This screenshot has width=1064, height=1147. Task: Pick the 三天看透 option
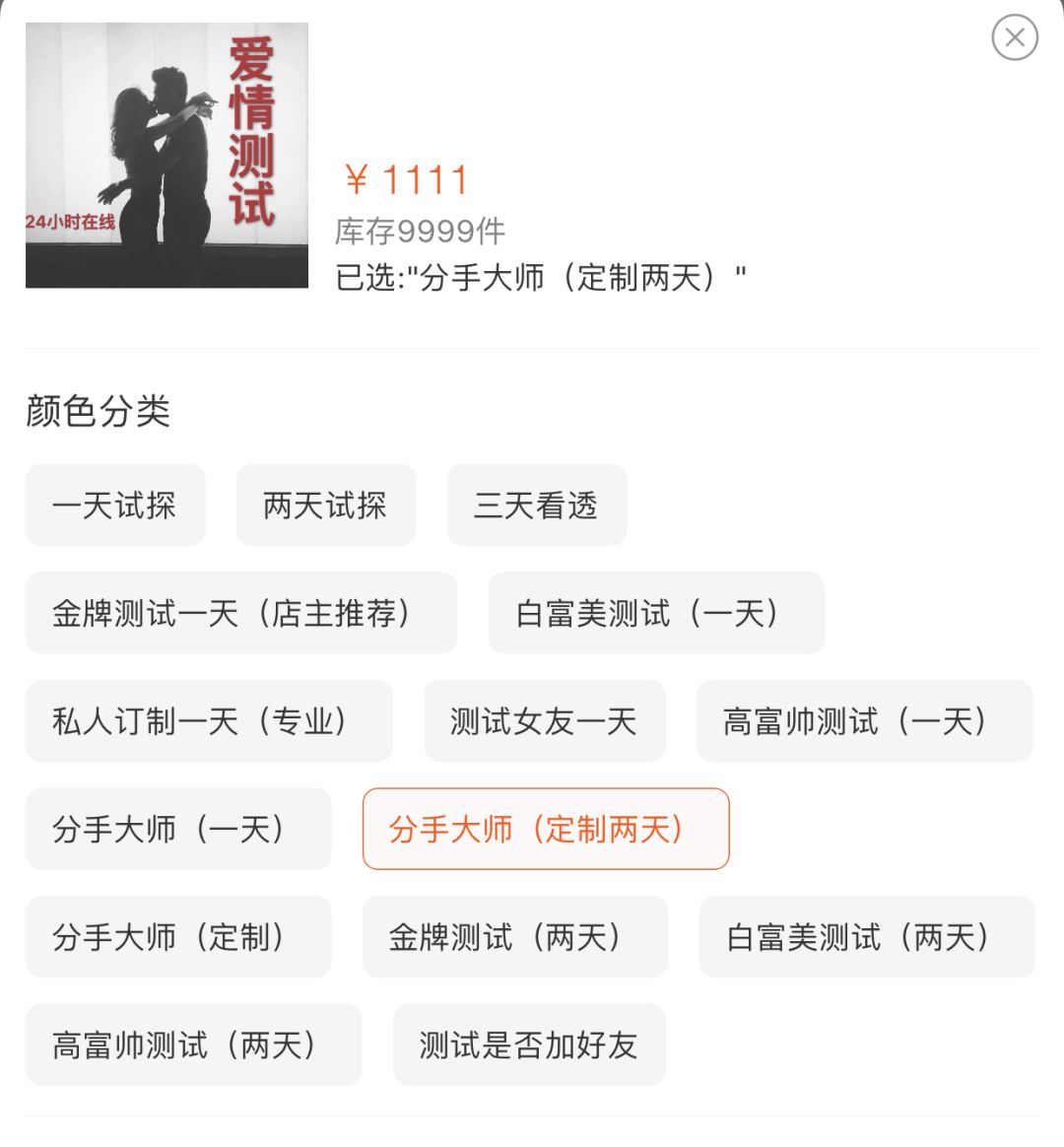point(537,506)
